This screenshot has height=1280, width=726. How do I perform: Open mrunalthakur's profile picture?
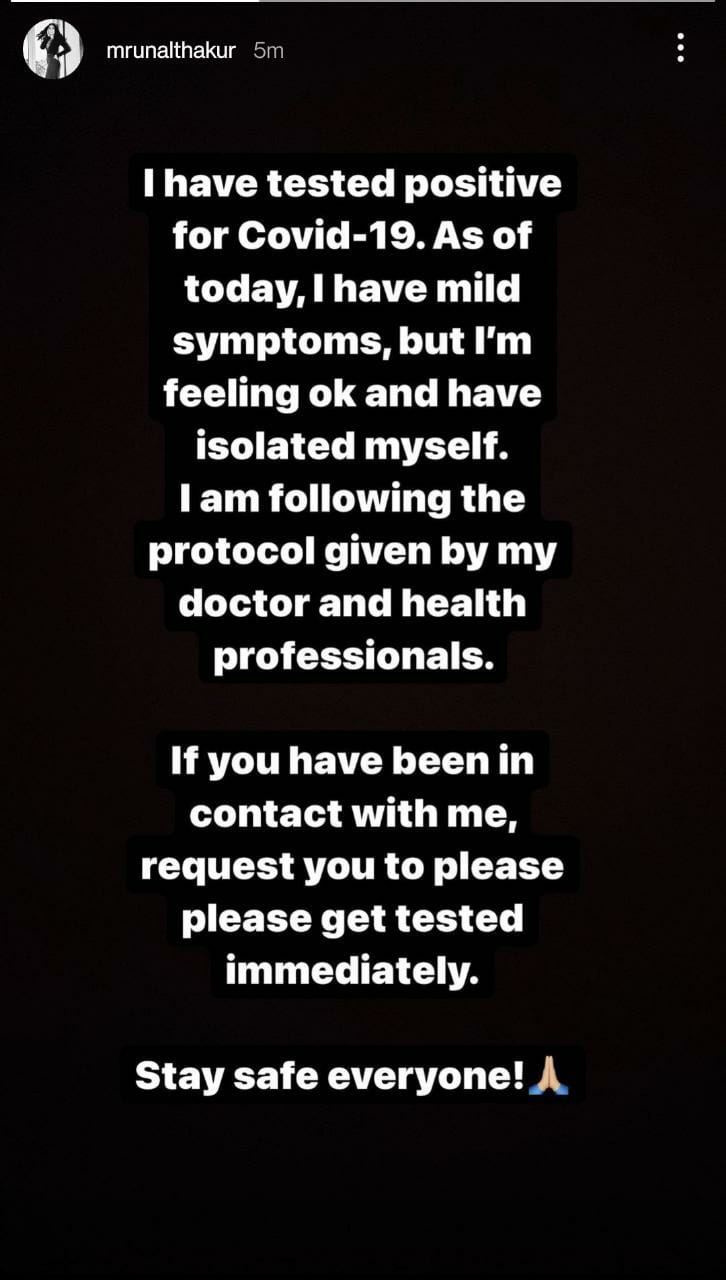(x=52, y=49)
